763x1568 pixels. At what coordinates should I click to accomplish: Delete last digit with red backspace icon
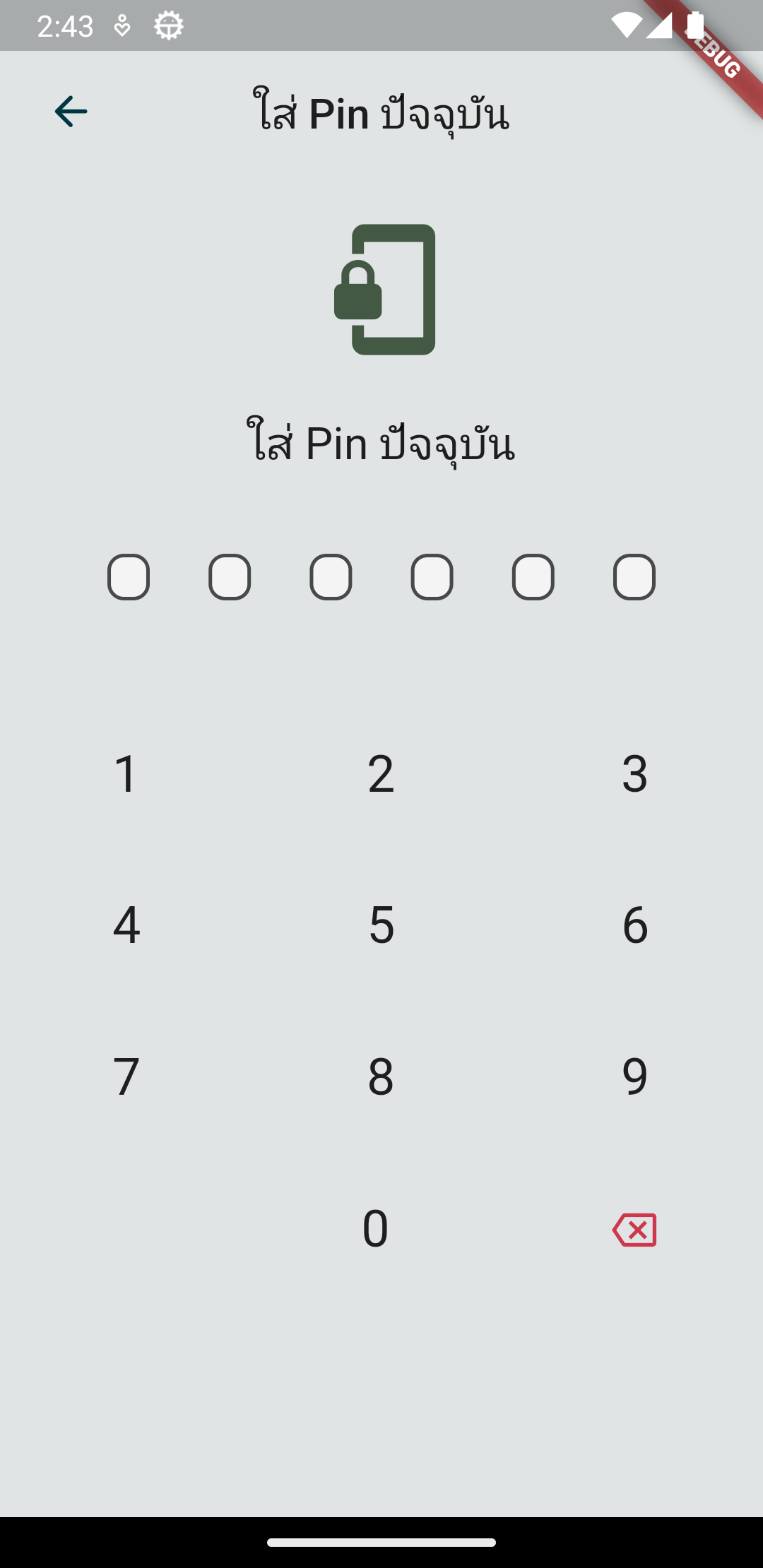pyautogui.click(x=634, y=1230)
